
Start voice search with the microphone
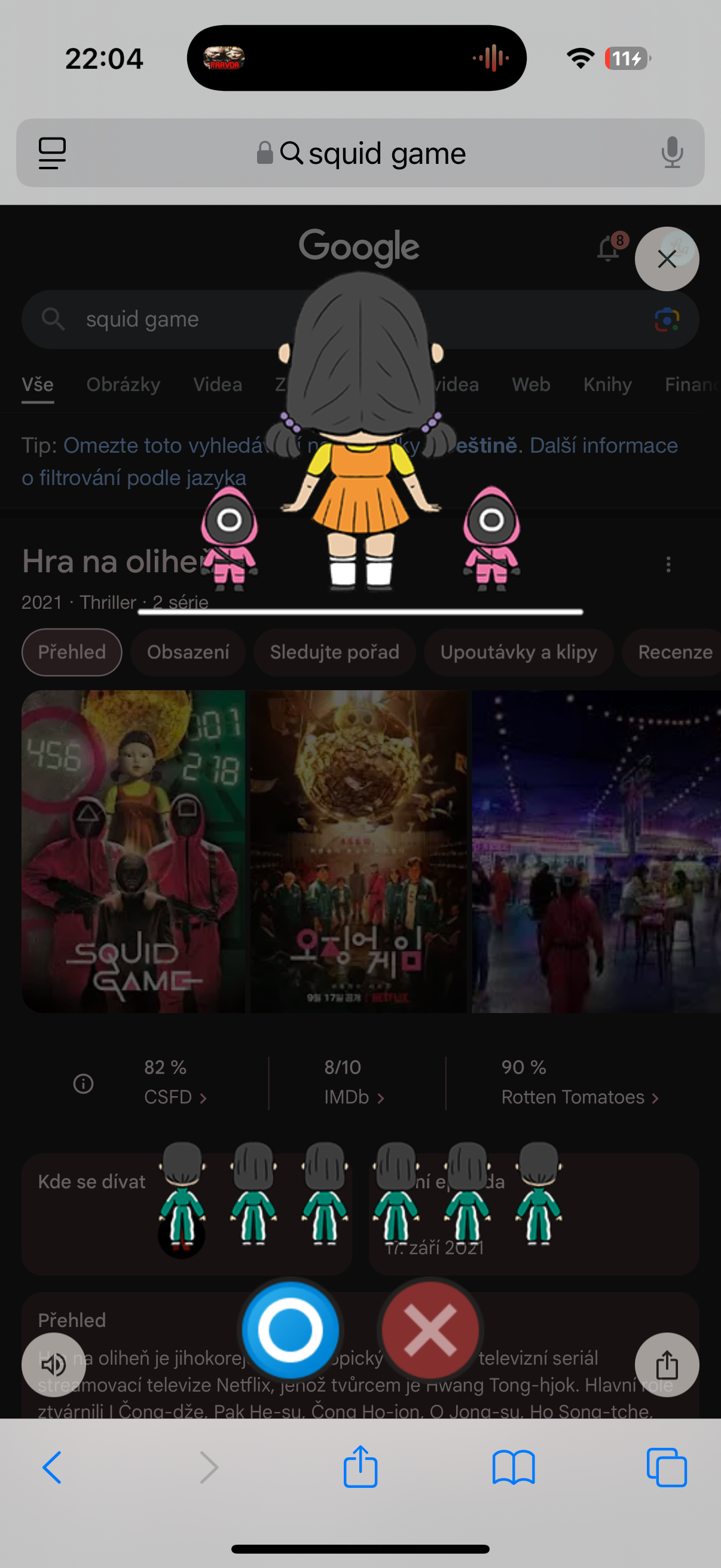coord(672,152)
